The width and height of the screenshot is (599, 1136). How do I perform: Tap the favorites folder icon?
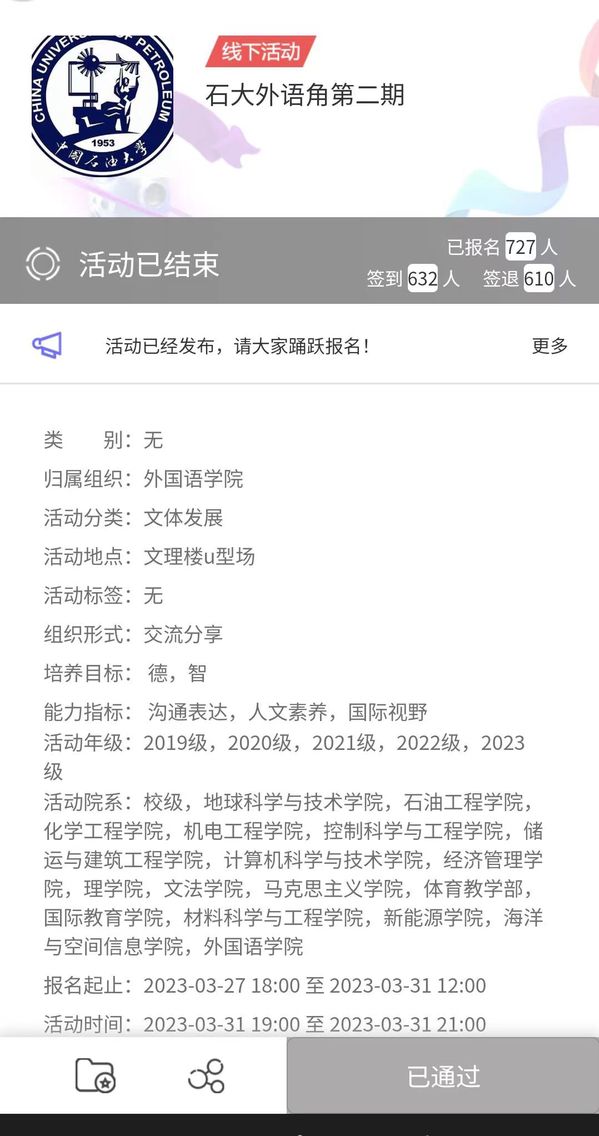coord(96,1076)
